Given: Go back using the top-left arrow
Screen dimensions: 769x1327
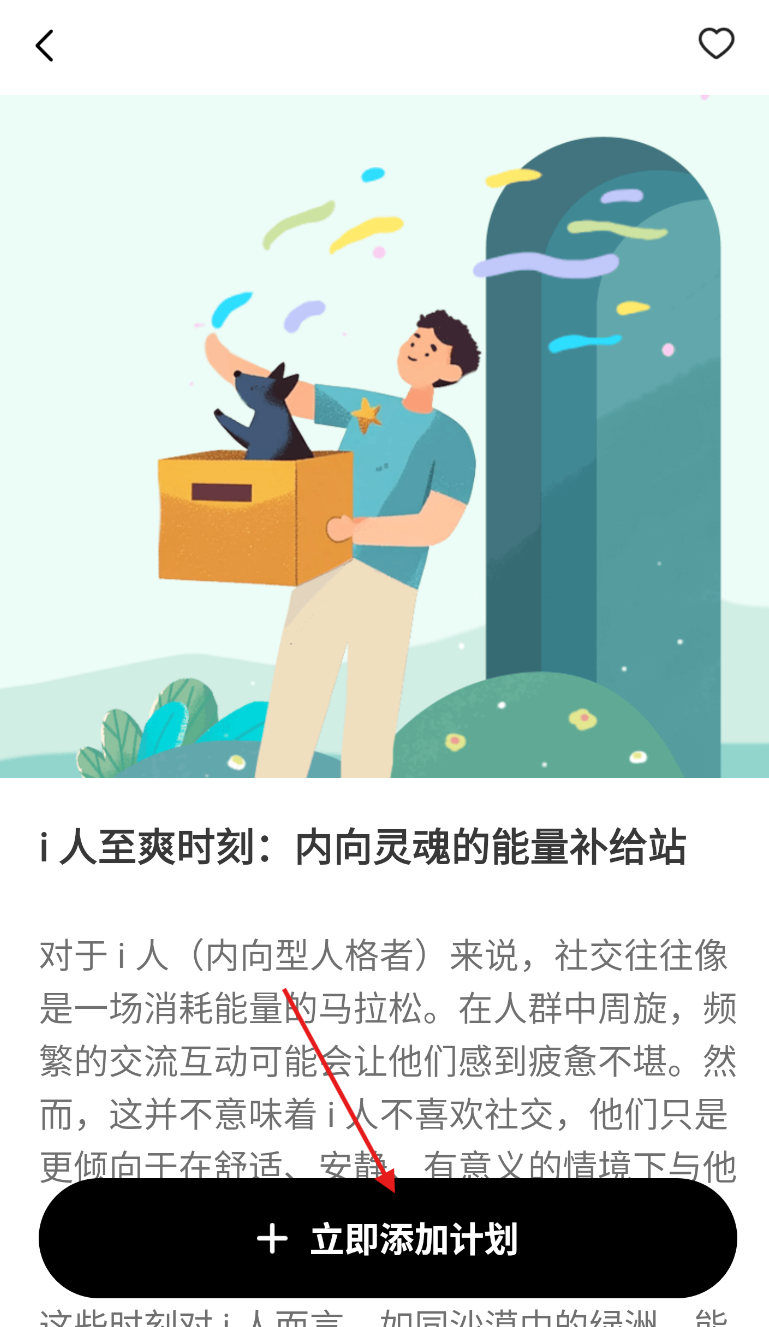Looking at the screenshot, I should tap(44, 45).
